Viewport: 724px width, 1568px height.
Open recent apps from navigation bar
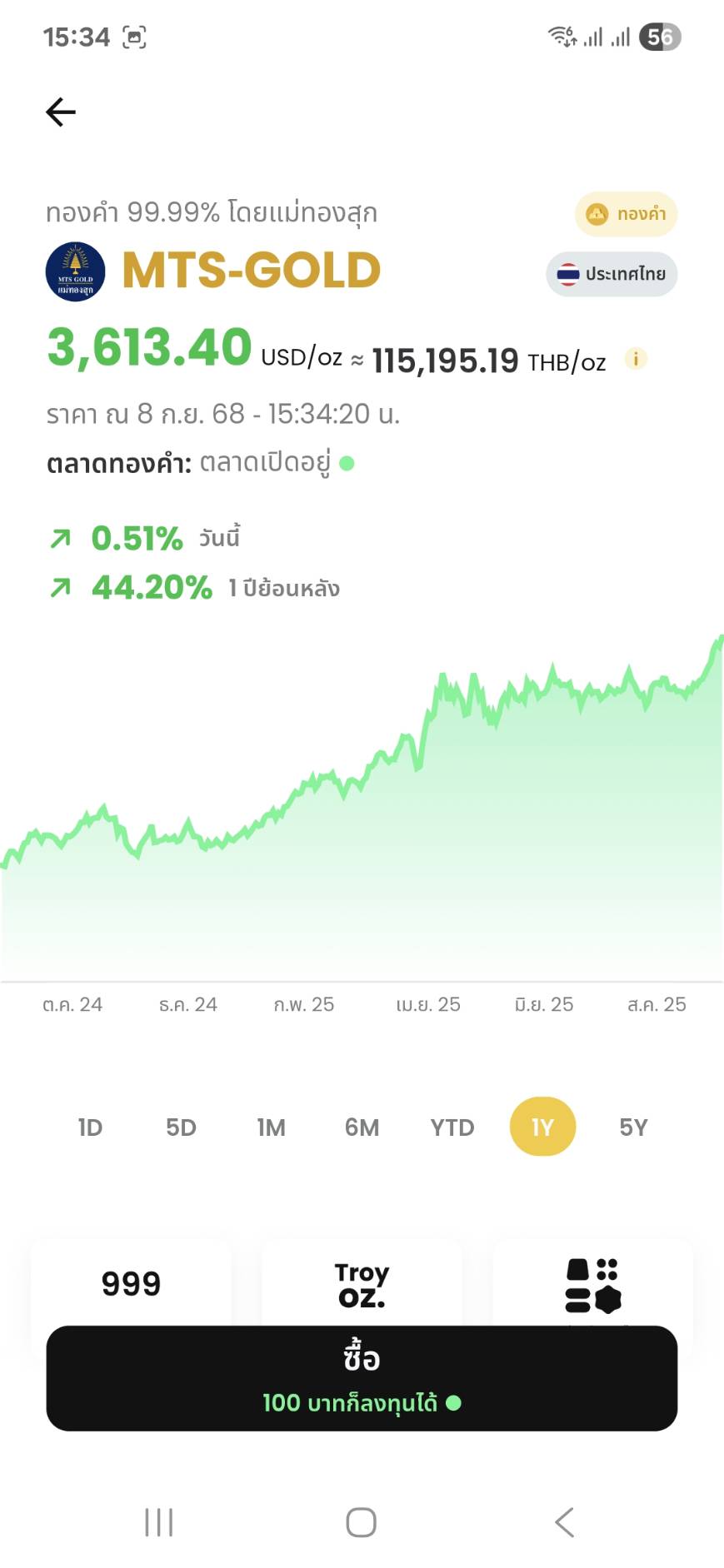(158, 1522)
